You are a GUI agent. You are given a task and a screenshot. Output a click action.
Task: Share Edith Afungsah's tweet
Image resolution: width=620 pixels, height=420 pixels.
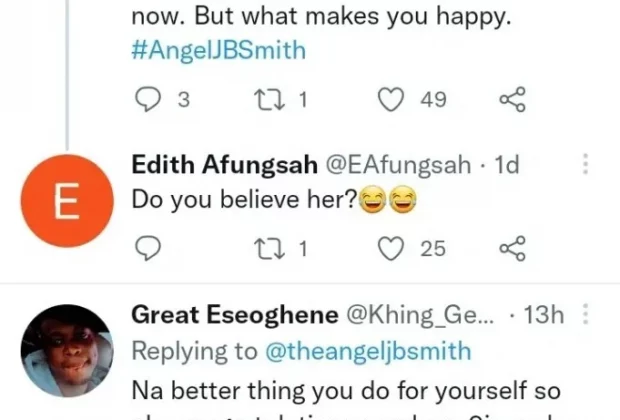click(x=511, y=248)
